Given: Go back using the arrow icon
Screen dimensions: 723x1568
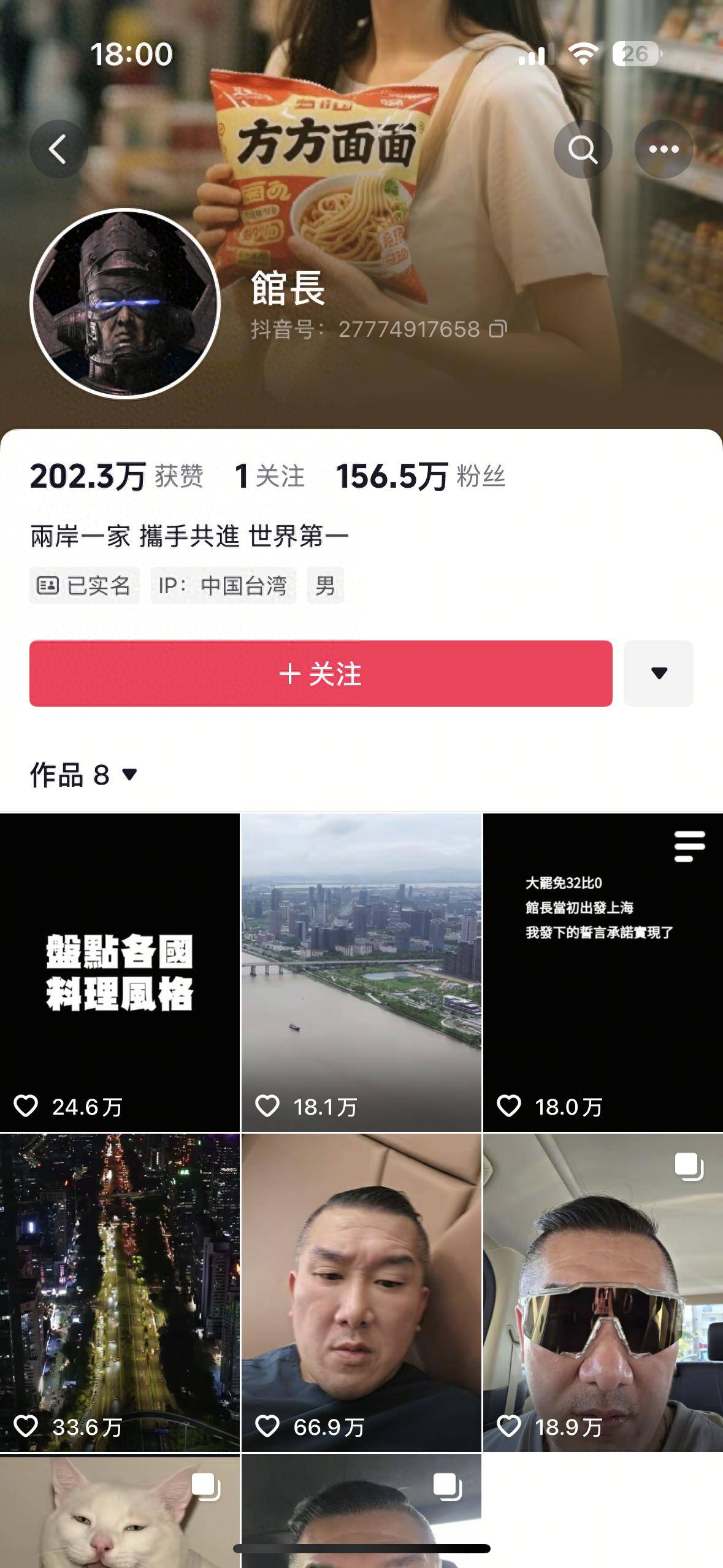Looking at the screenshot, I should (59, 149).
